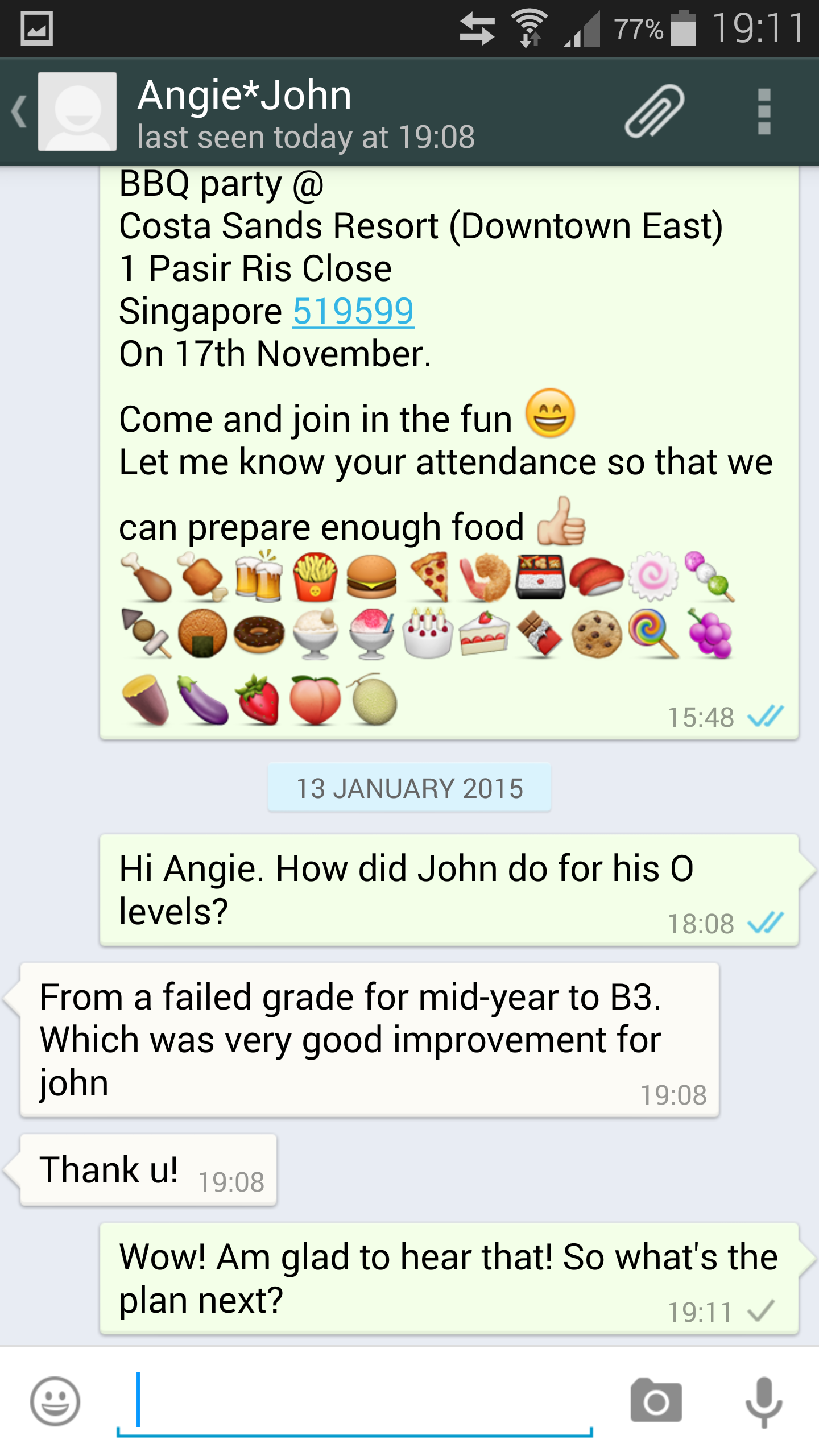Open the emoji picker
This screenshot has height=1456, width=819.
click(55, 1401)
